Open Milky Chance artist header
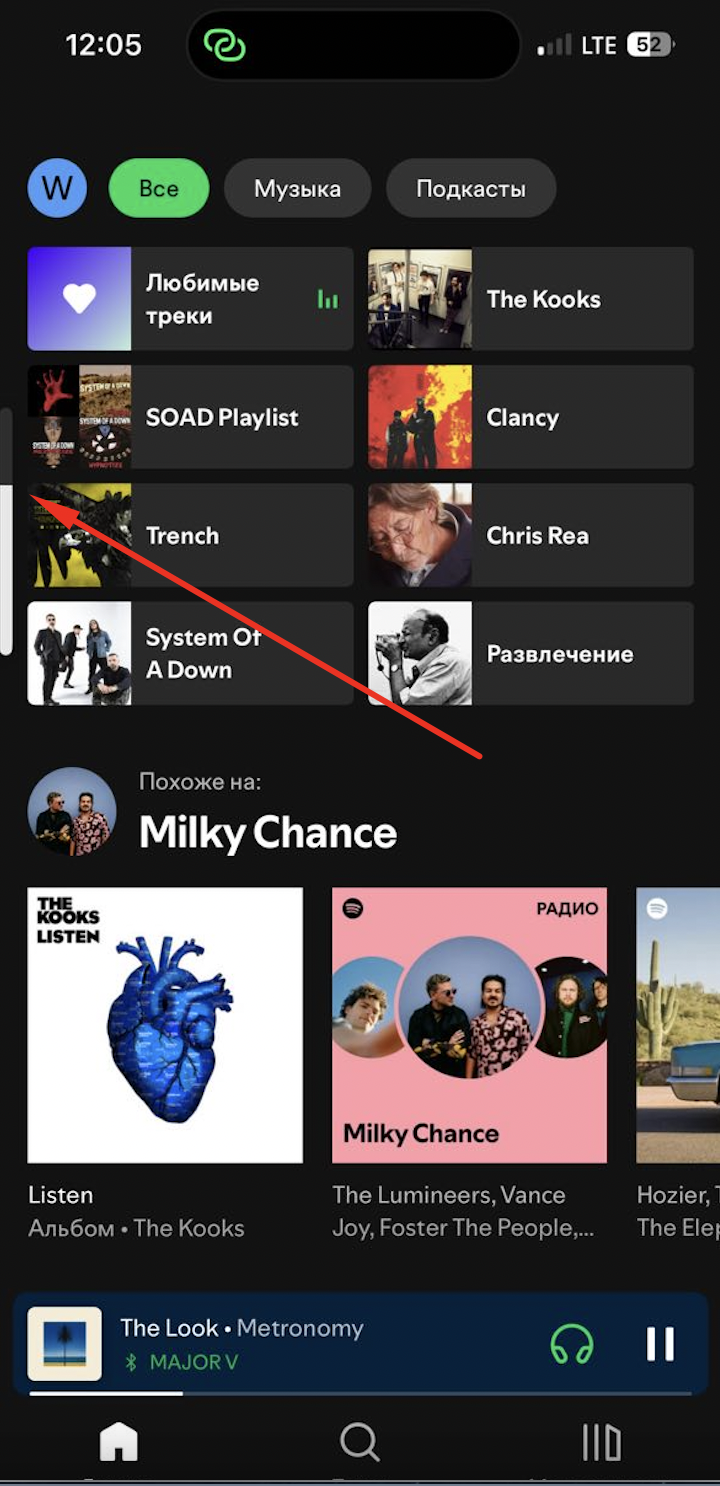Image resolution: width=720 pixels, height=1486 pixels. [267, 832]
